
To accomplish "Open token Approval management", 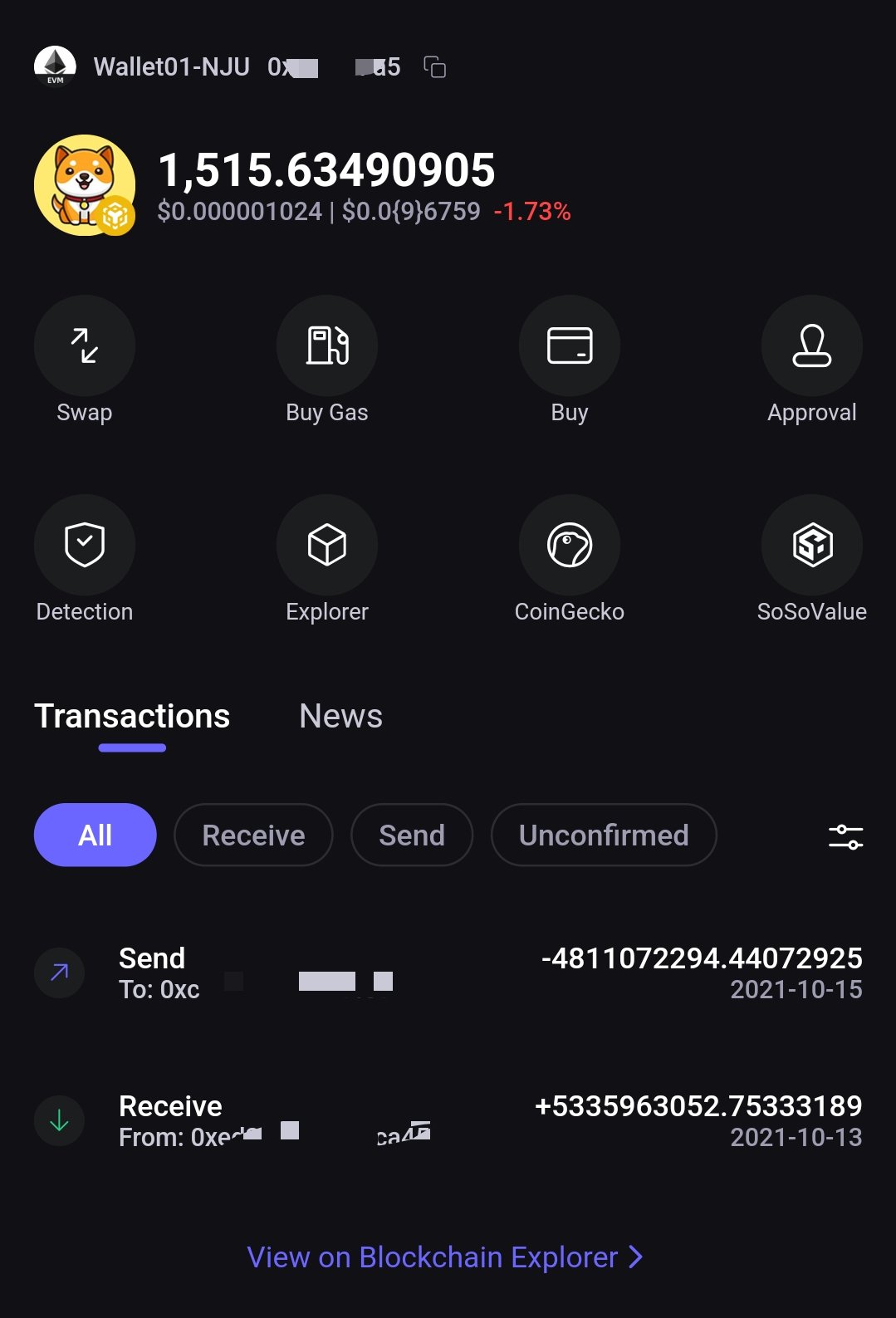I will 811,345.
